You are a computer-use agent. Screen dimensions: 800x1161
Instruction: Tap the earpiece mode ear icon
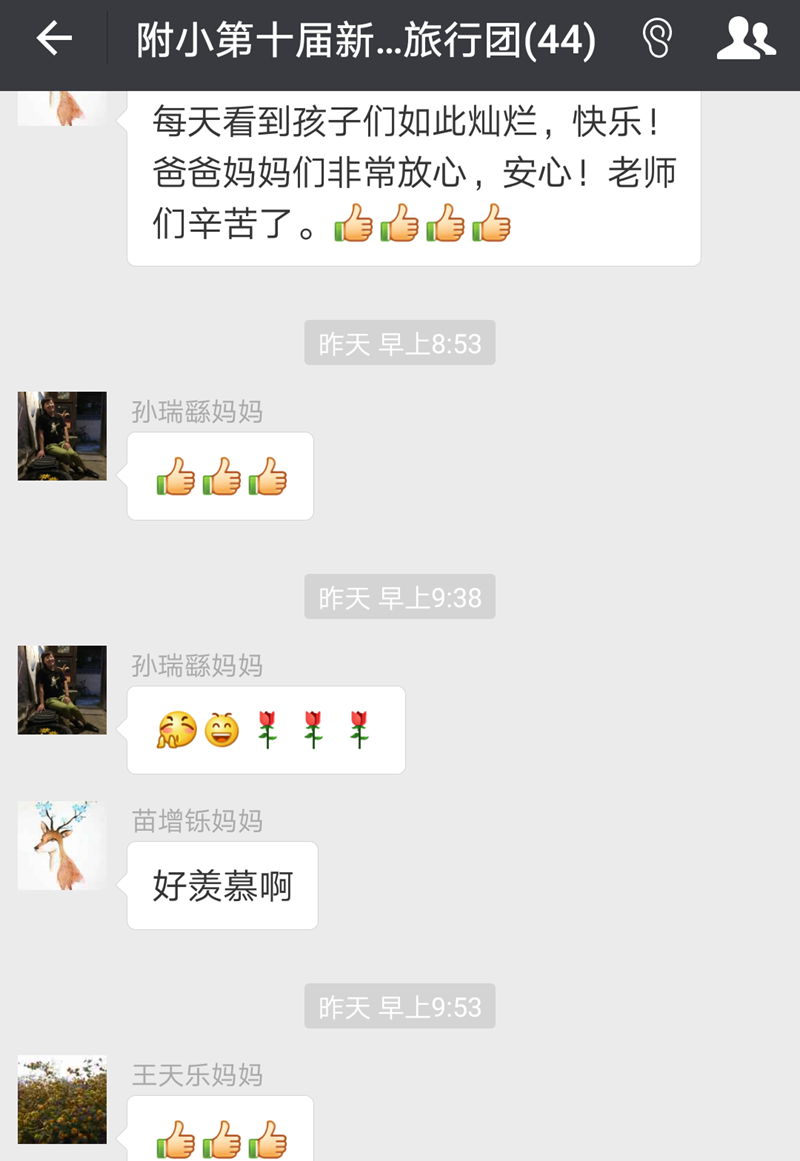[657, 39]
